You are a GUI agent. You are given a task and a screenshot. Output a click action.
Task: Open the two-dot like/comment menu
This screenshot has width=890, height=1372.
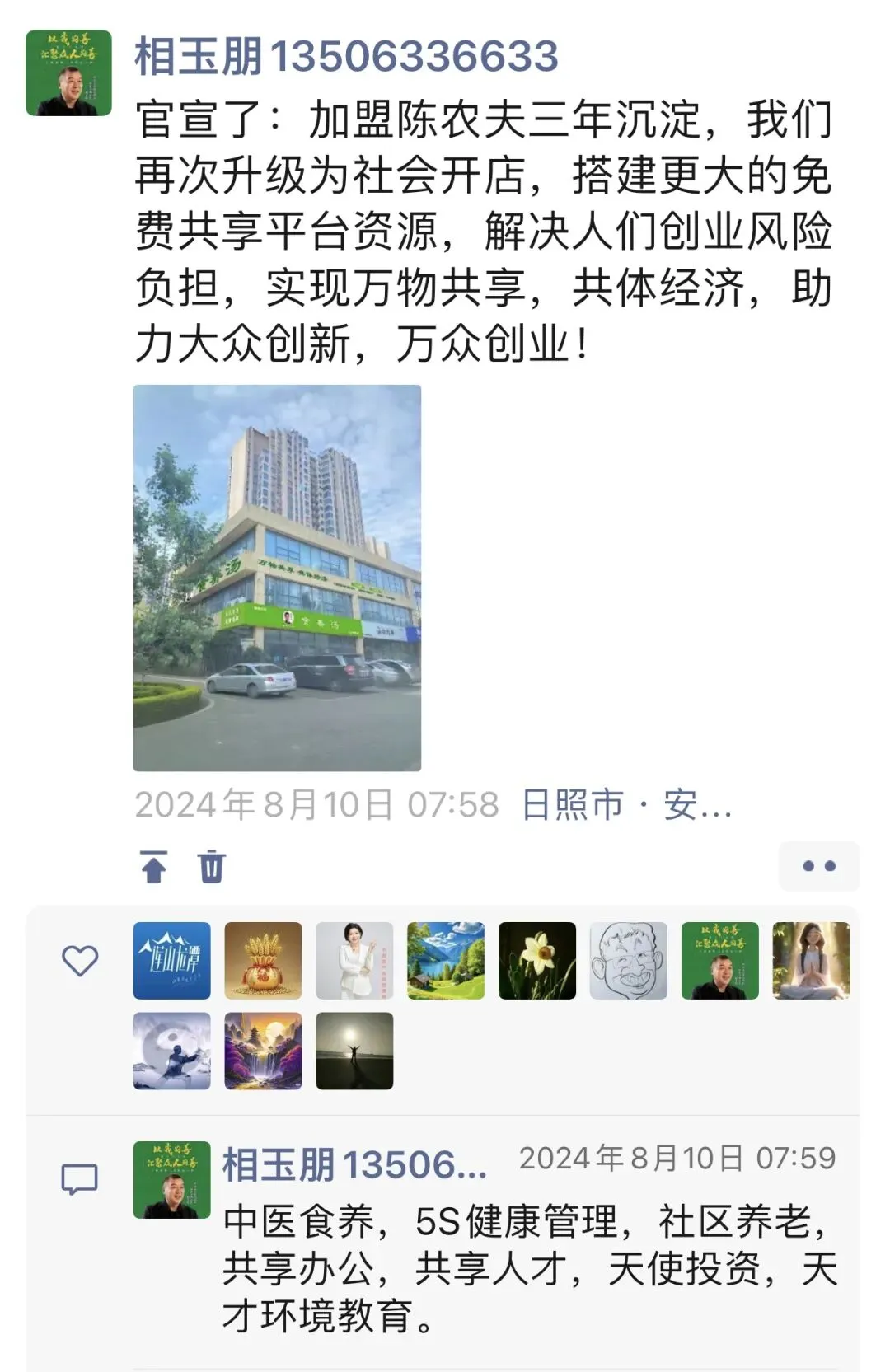818,866
